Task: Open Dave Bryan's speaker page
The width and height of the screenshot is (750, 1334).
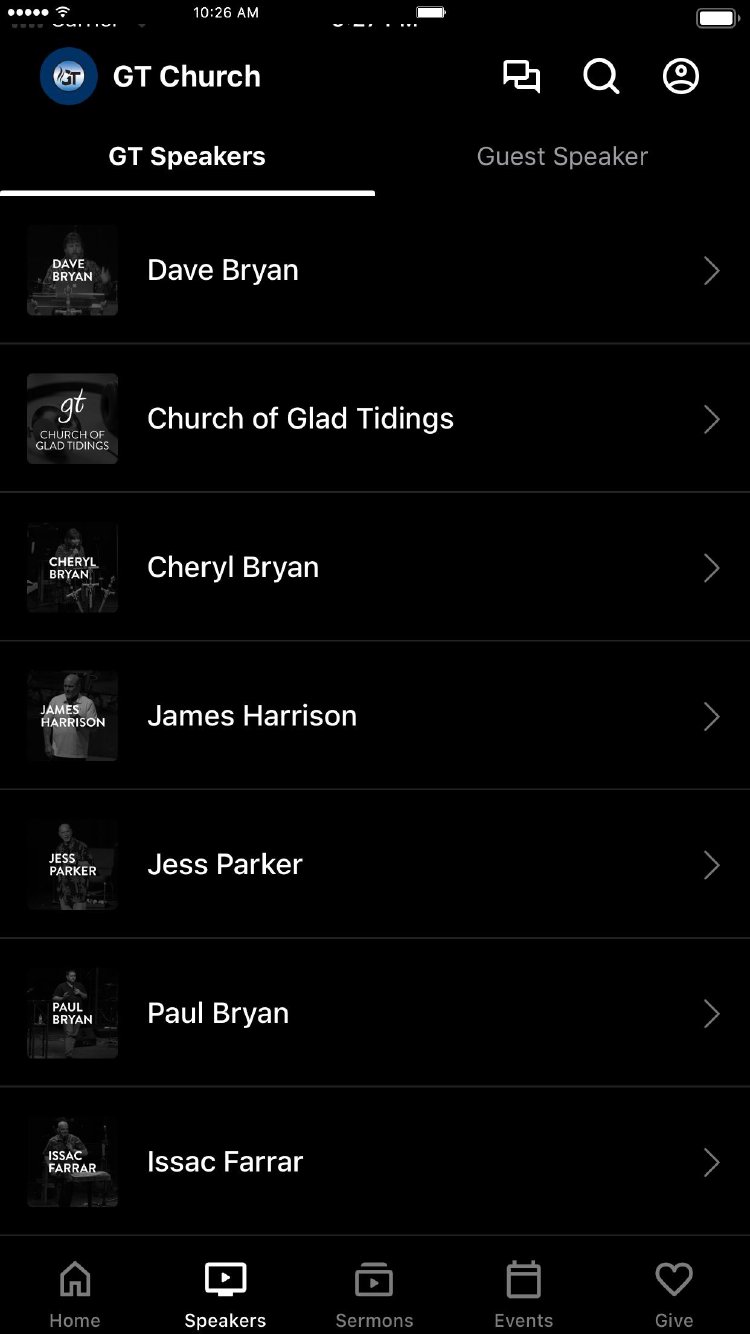Action: coord(375,271)
